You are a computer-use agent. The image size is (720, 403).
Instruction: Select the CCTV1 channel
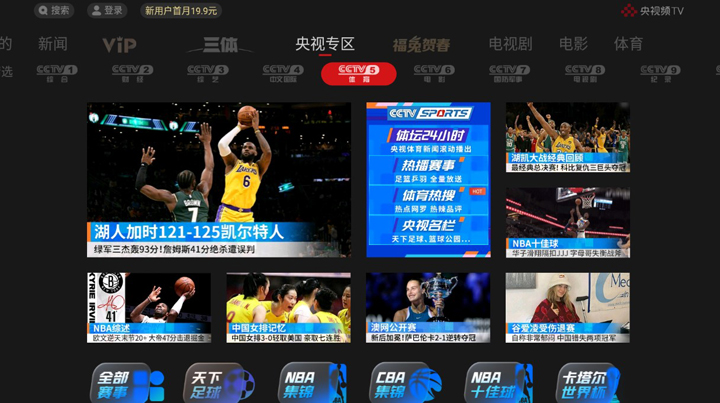click(56, 73)
